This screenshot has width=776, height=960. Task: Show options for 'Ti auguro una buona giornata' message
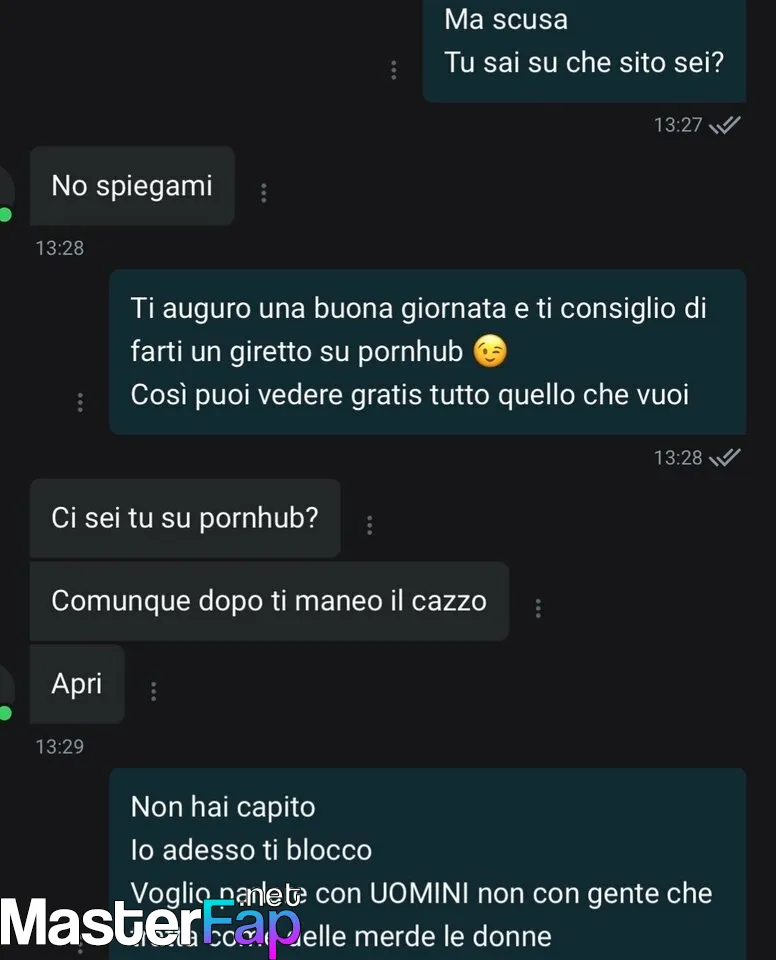point(80,402)
